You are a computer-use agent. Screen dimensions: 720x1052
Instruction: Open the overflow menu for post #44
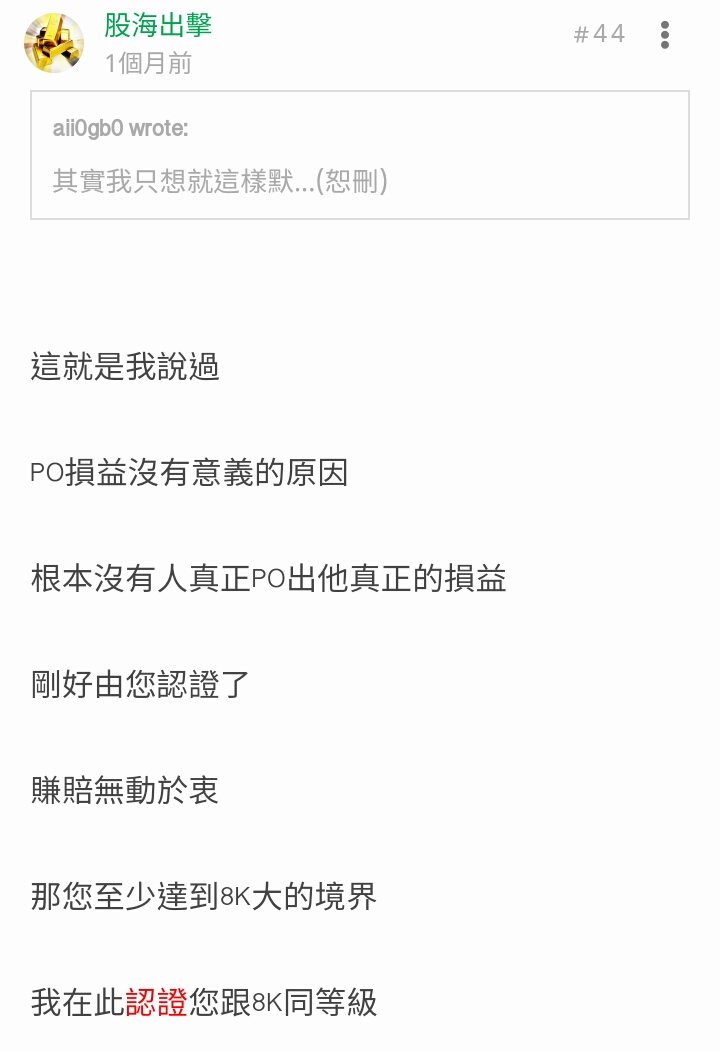(665, 35)
